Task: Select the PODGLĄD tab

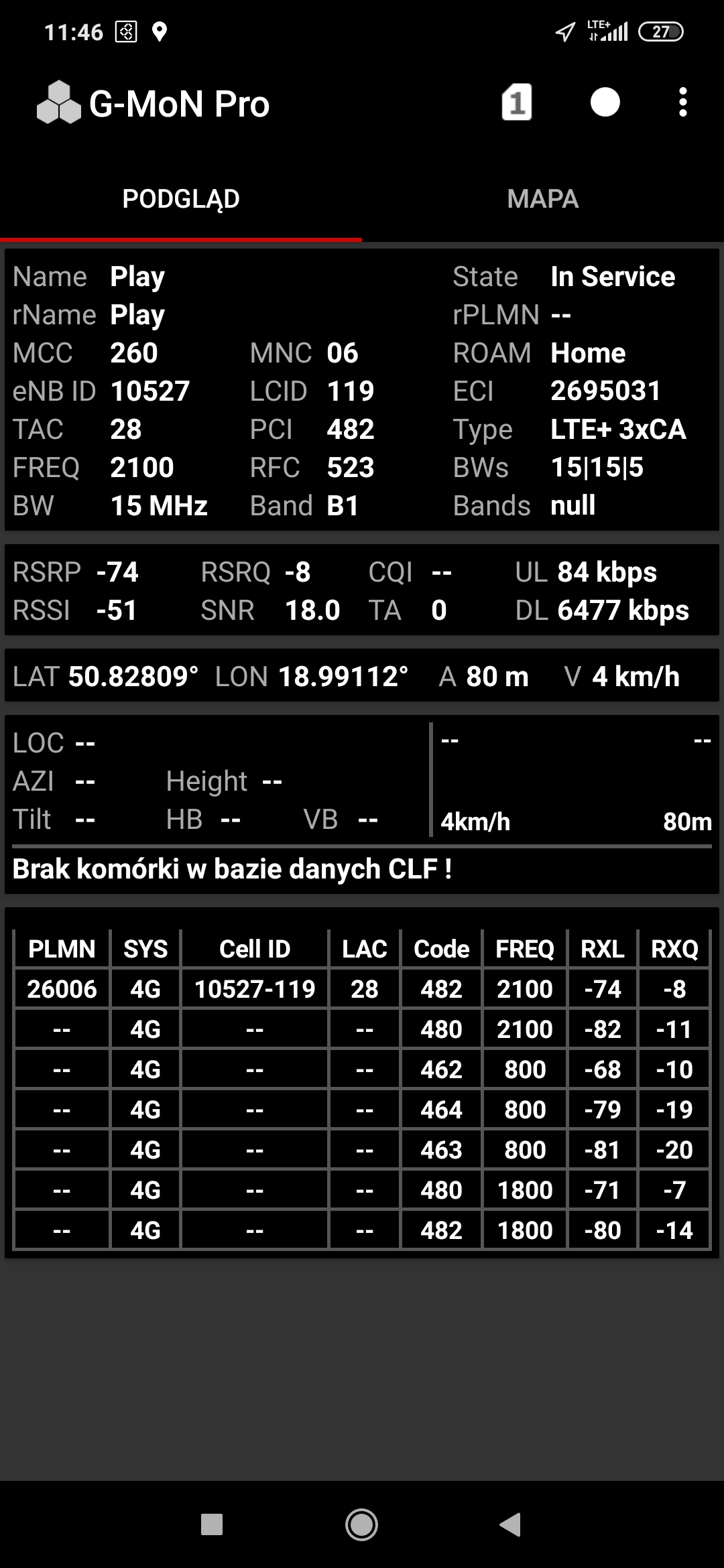Action: coord(181,199)
